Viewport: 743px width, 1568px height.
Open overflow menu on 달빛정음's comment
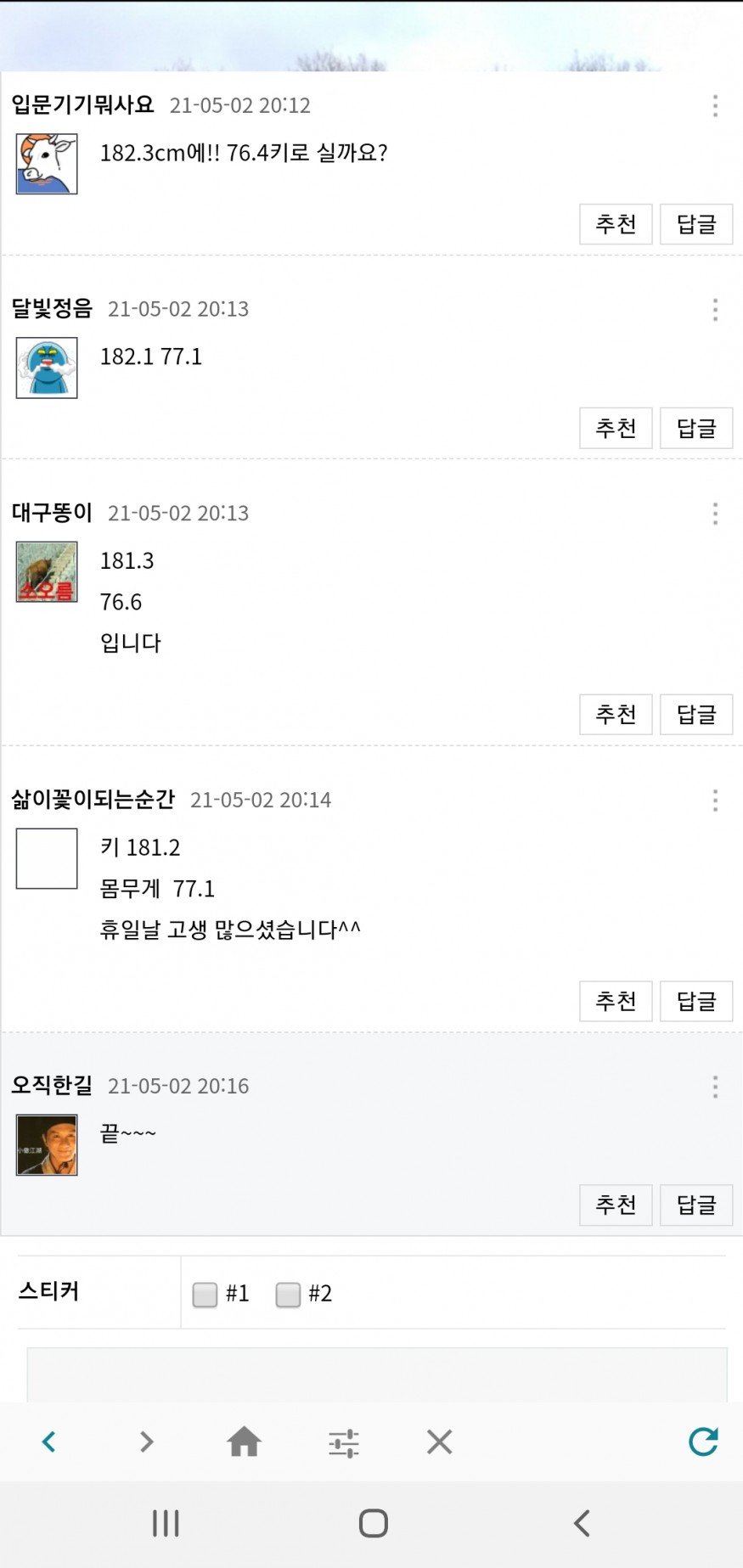pyautogui.click(x=715, y=310)
